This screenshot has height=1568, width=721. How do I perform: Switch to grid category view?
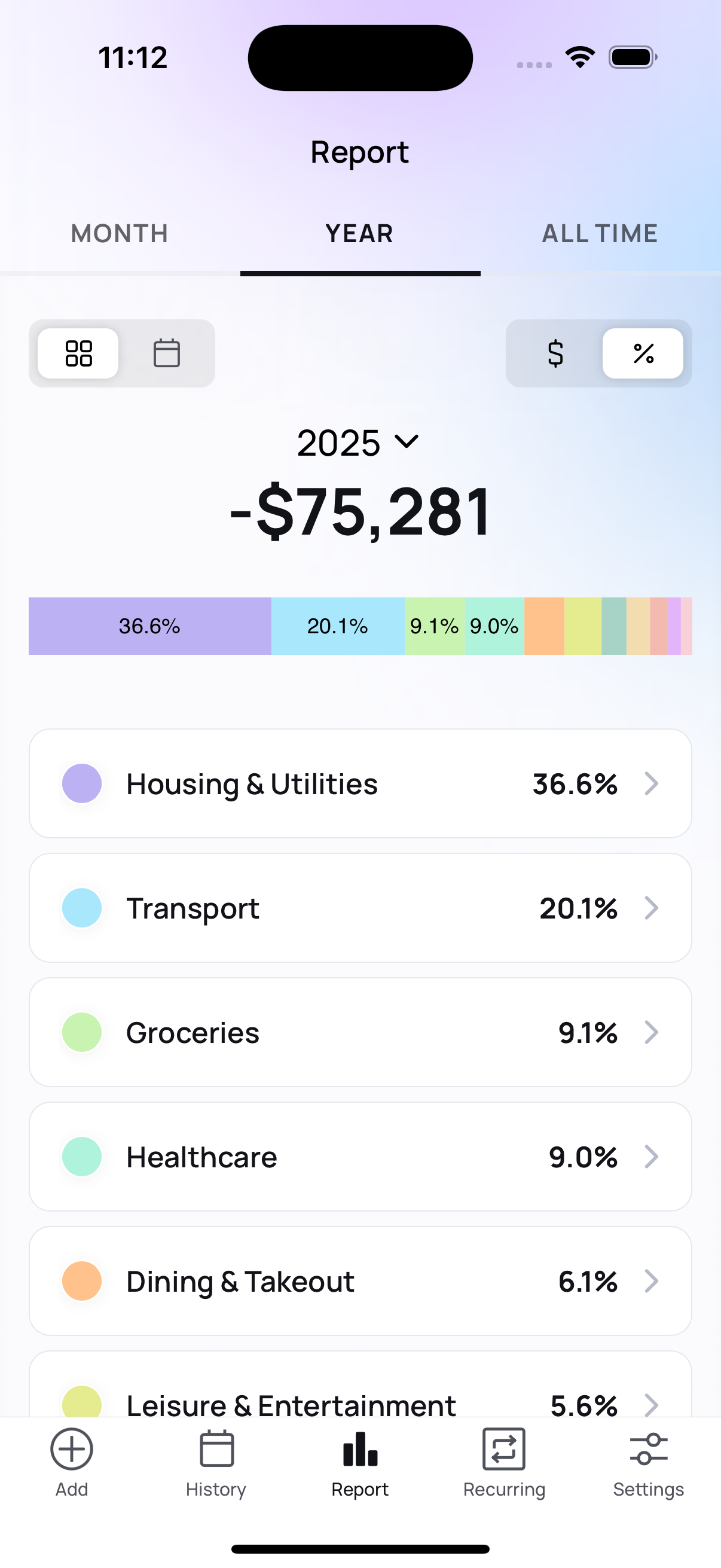pyautogui.click(x=77, y=353)
